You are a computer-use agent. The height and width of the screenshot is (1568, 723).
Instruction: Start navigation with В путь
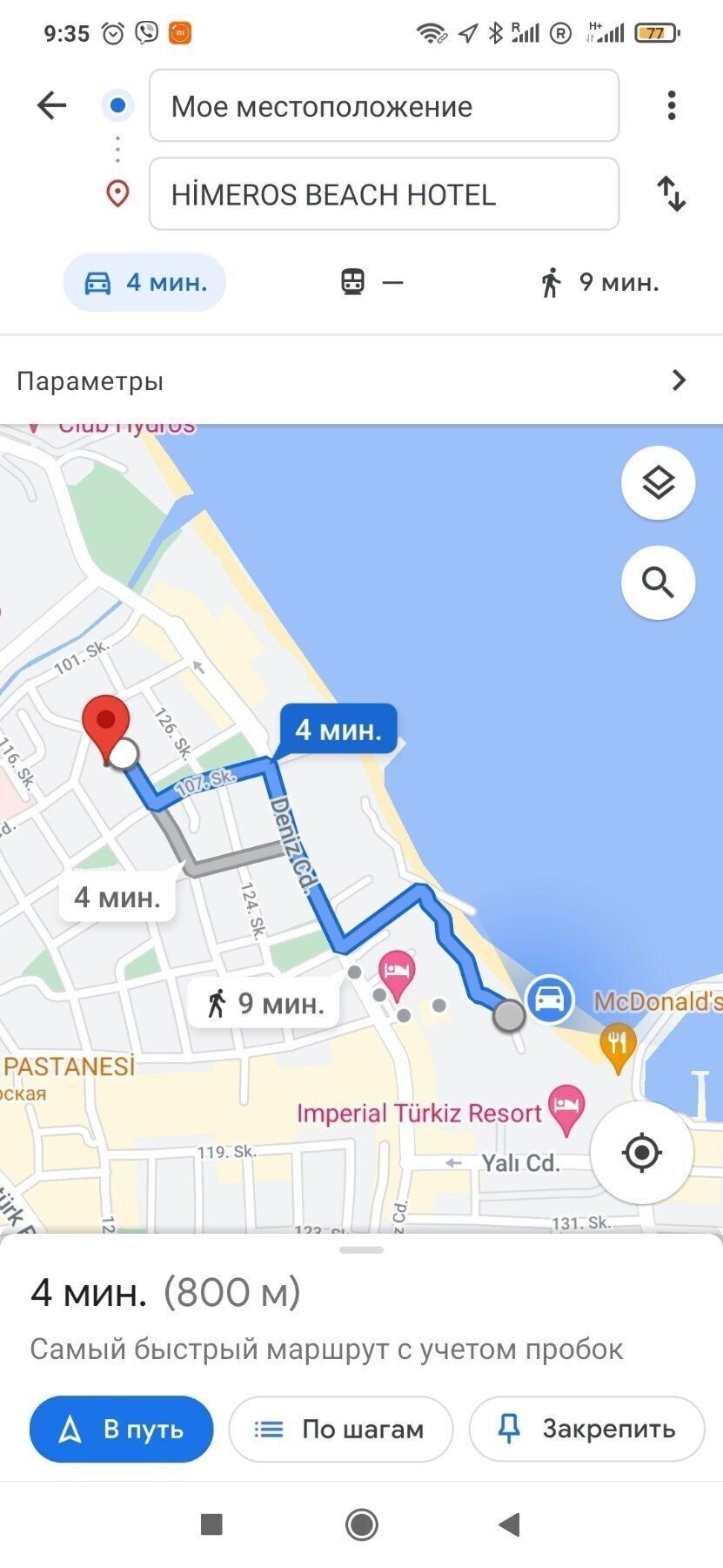tap(122, 1429)
